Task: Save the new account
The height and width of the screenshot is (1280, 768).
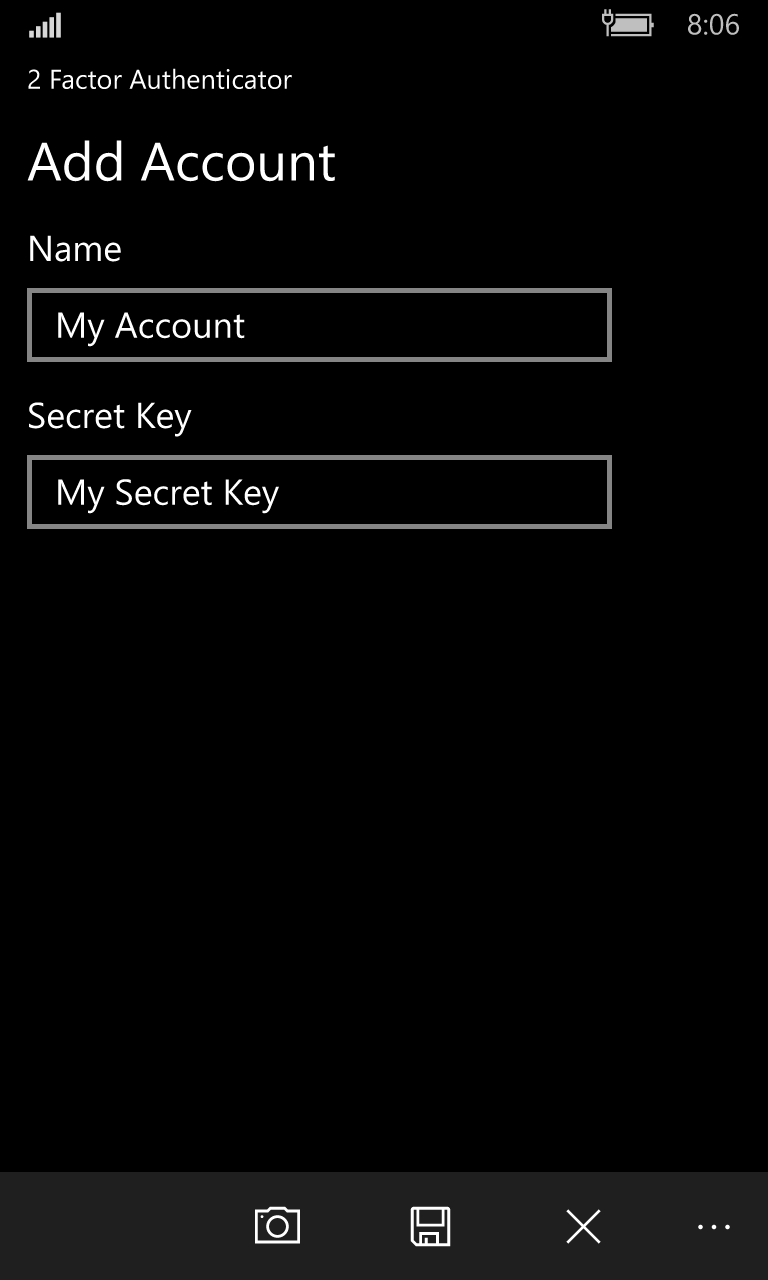Action: coord(430,1225)
